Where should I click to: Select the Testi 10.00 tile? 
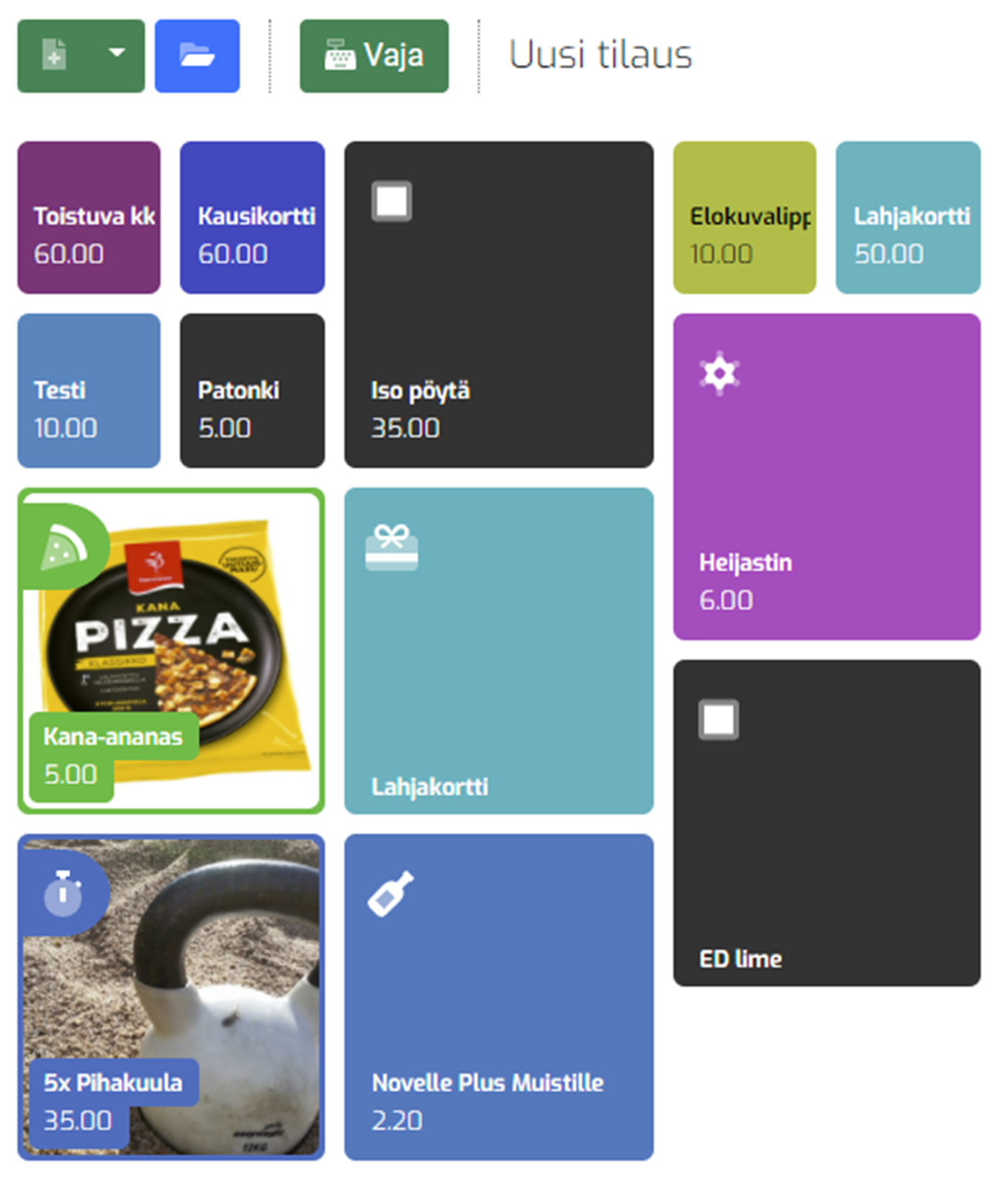[x=89, y=391]
